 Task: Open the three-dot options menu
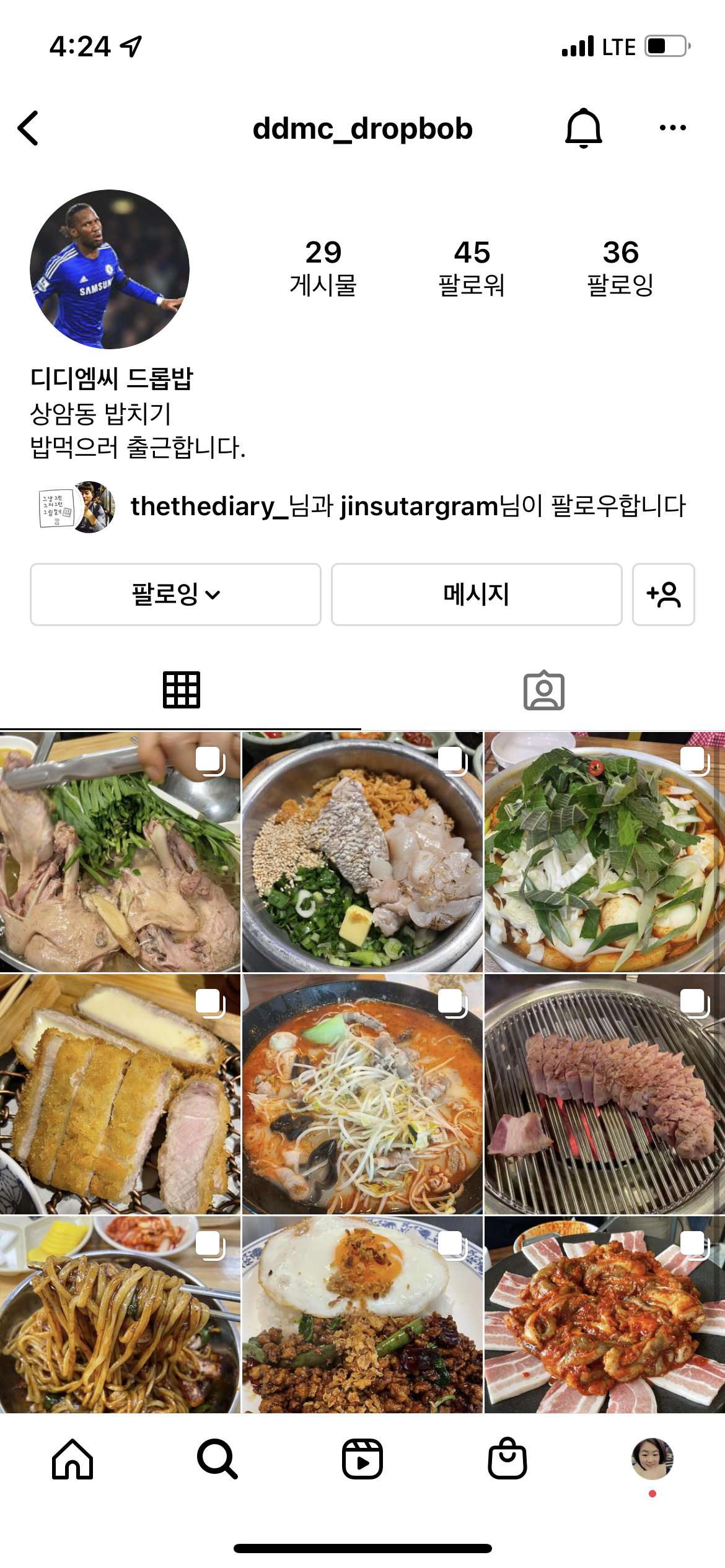pos(672,128)
